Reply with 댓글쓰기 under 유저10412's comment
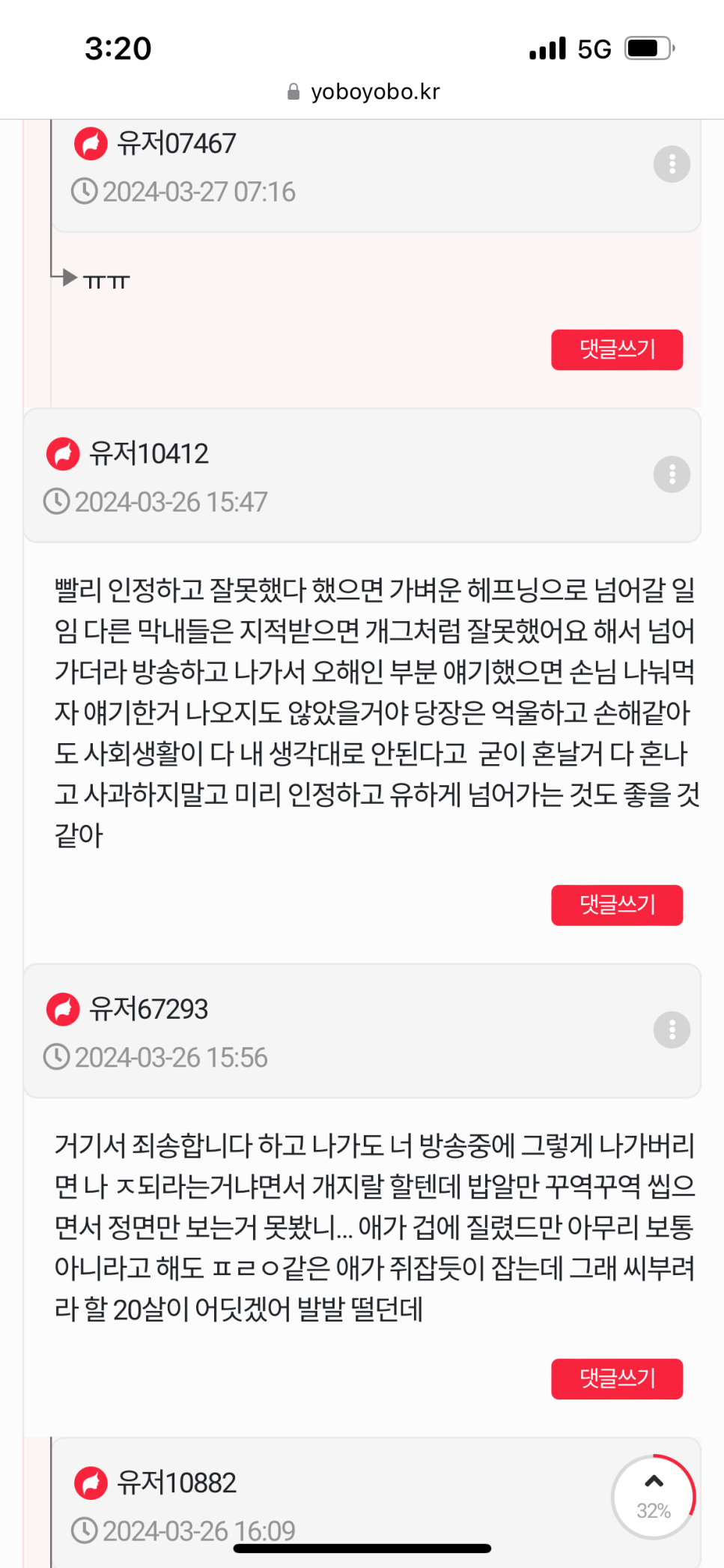The width and height of the screenshot is (724, 1568). (617, 905)
